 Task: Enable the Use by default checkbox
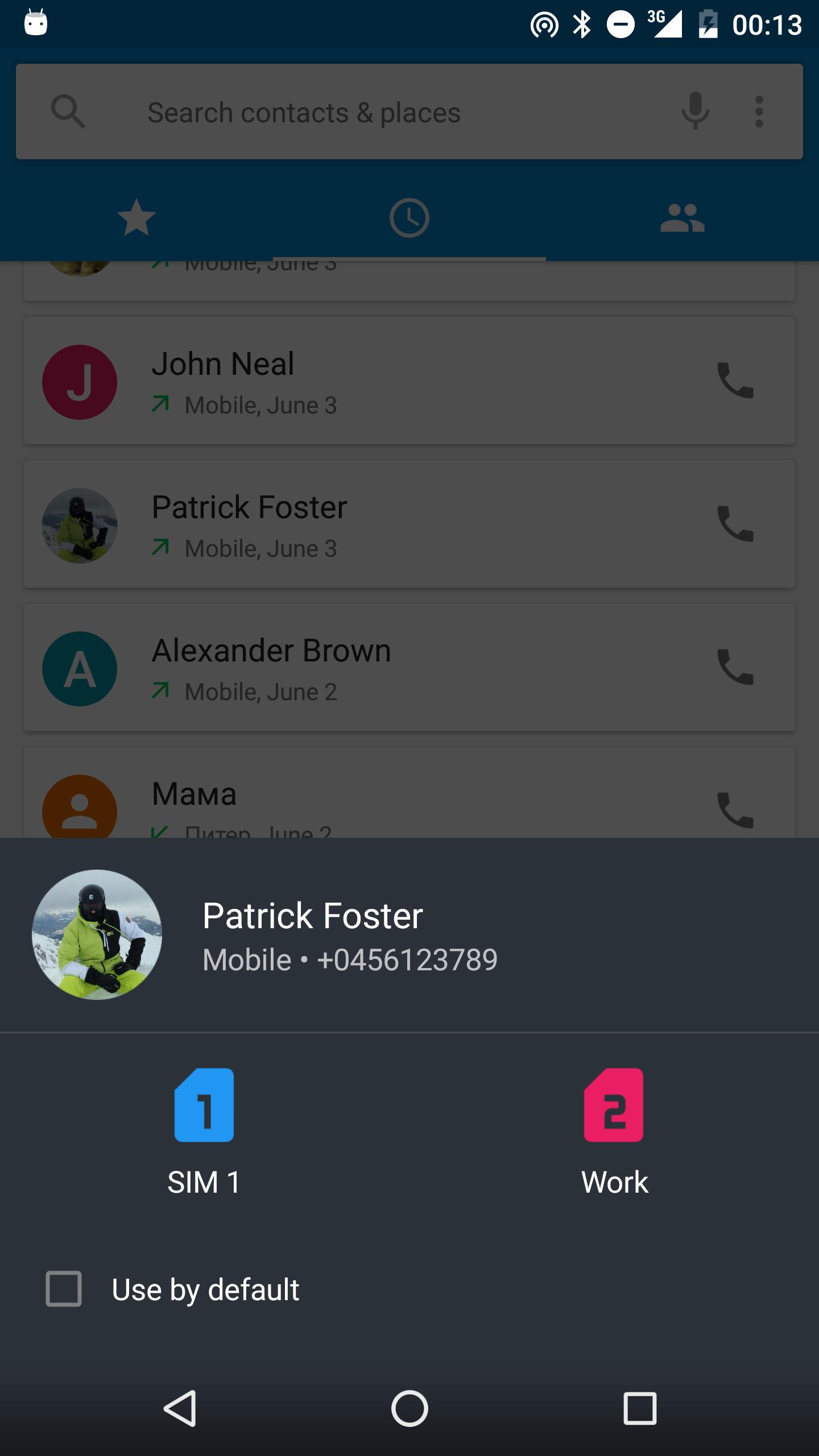click(64, 1288)
